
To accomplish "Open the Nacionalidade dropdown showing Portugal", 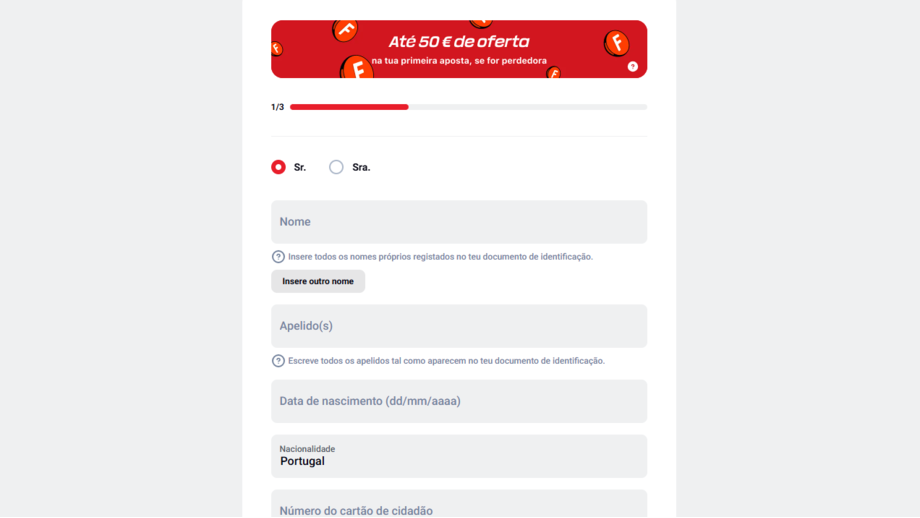I will (x=459, y=456).
